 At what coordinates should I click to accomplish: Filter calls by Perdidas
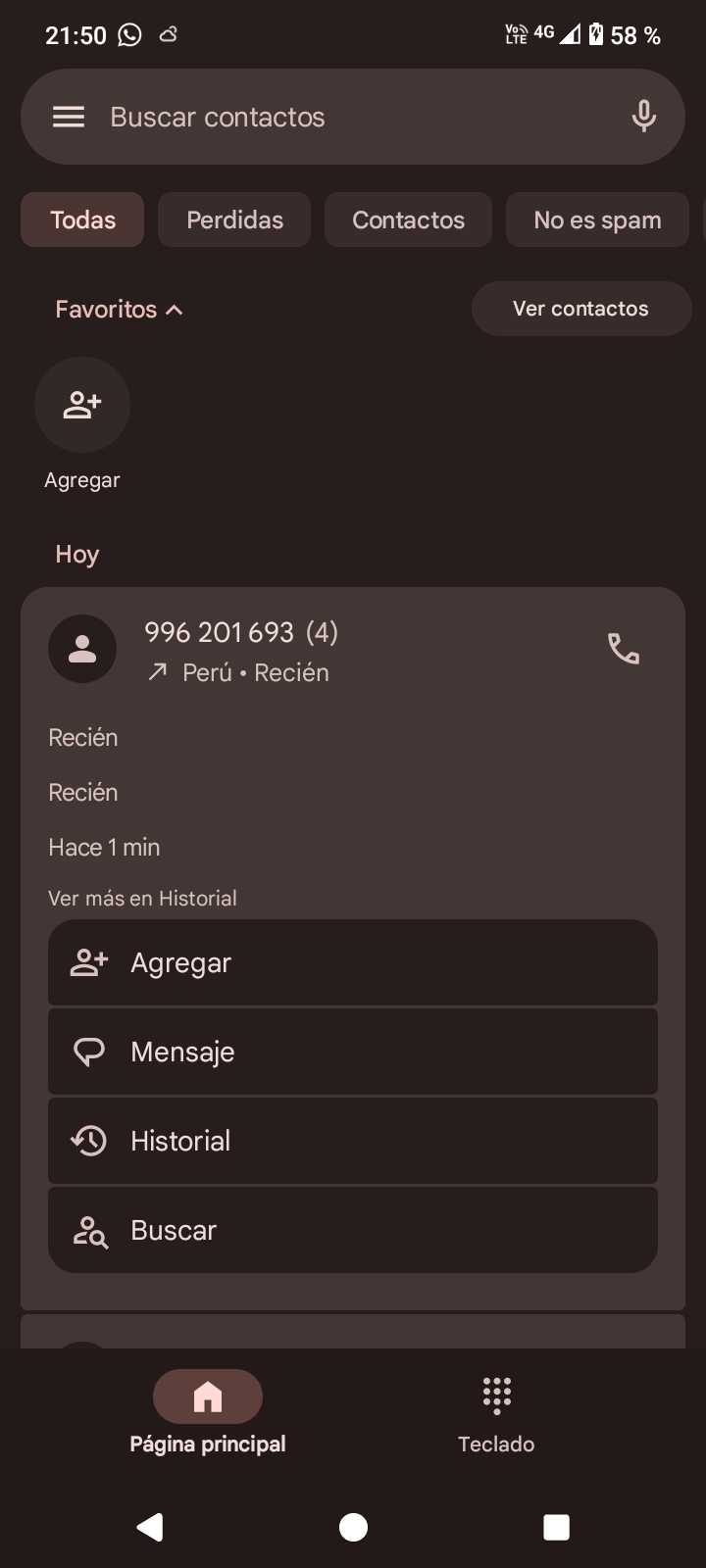click(234, 220)
